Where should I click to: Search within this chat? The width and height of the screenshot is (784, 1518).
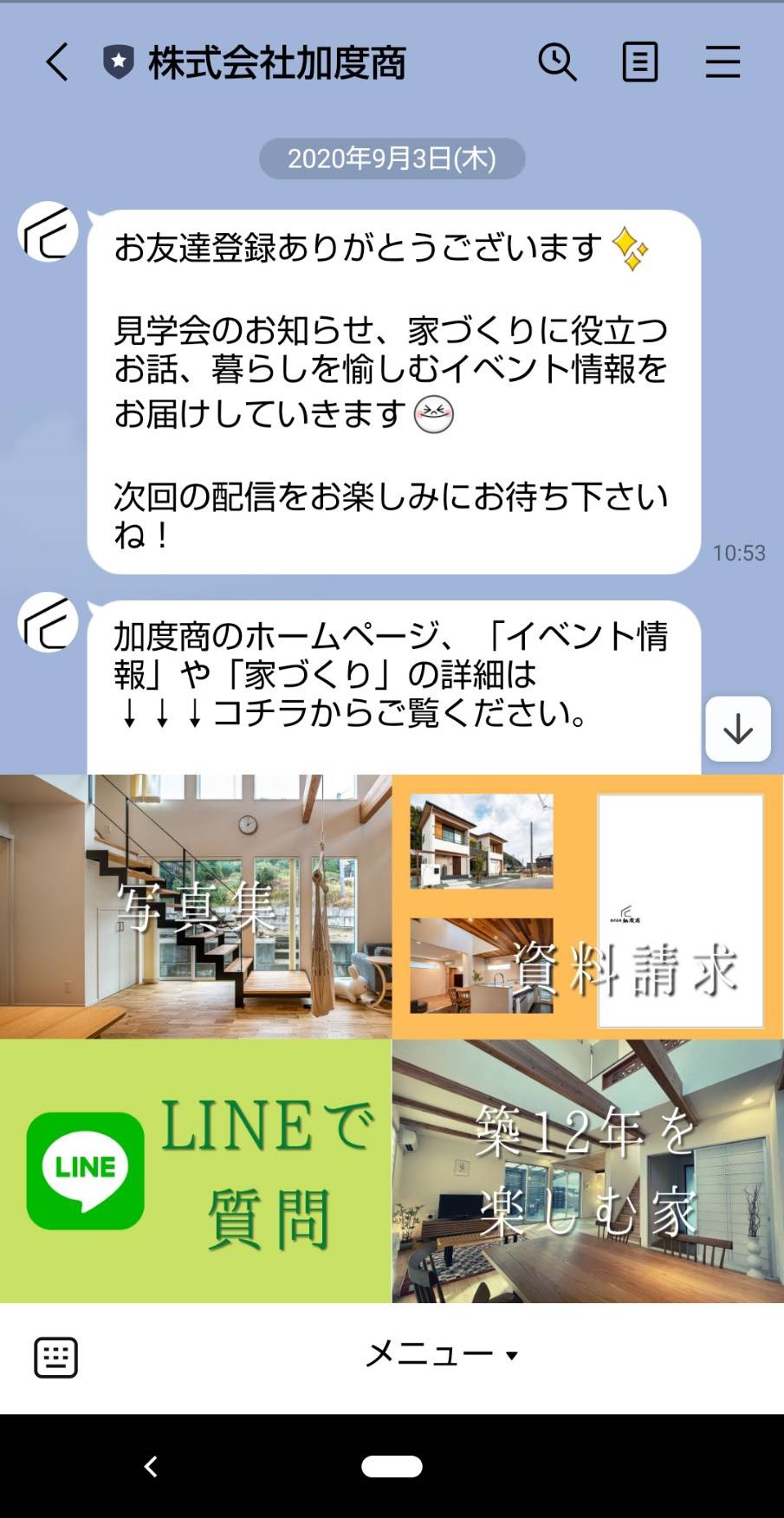coord(557,62)
